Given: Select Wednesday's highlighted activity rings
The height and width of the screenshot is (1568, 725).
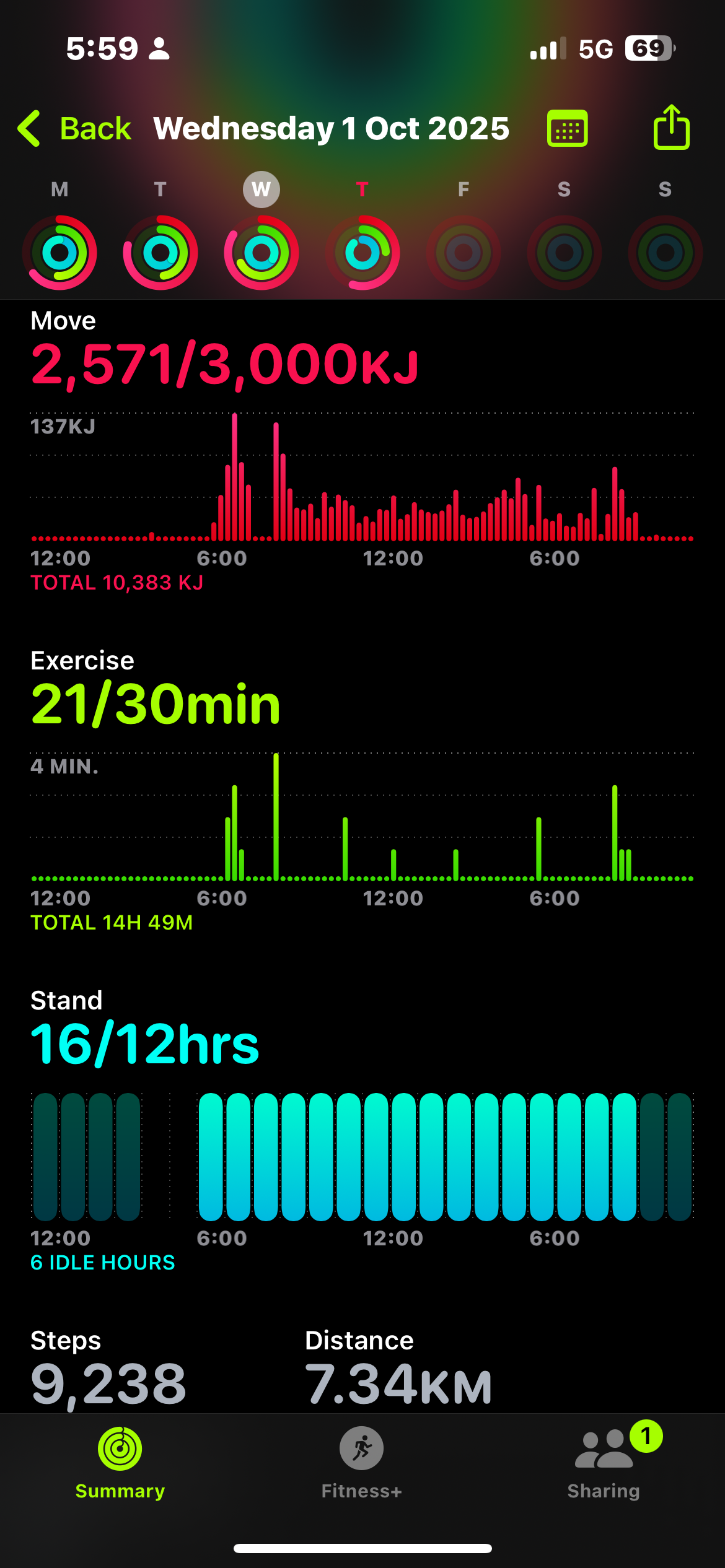Looking at the screenshot, I should pyautogui.click(x=261, y=252).
